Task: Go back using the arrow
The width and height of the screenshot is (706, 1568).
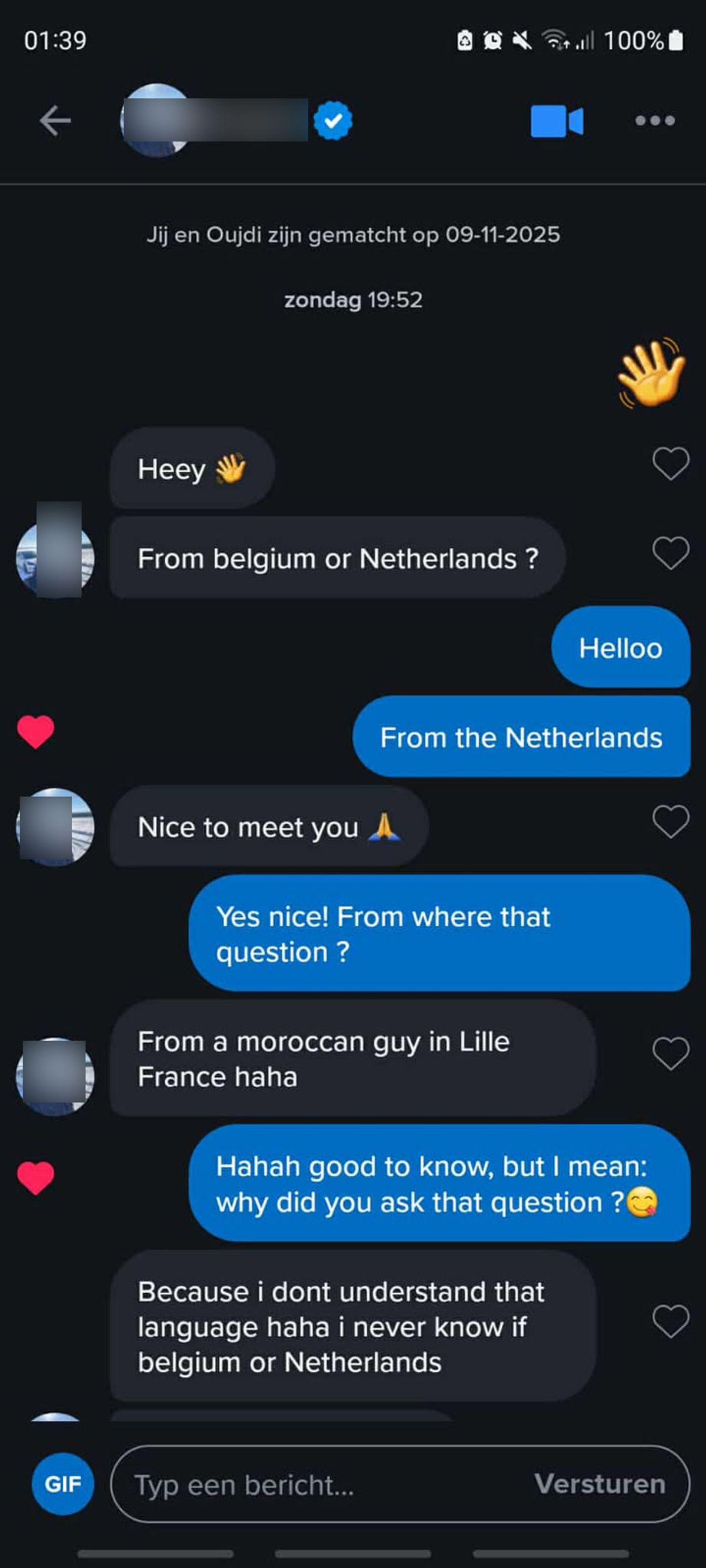Action: tap(55, 121)
